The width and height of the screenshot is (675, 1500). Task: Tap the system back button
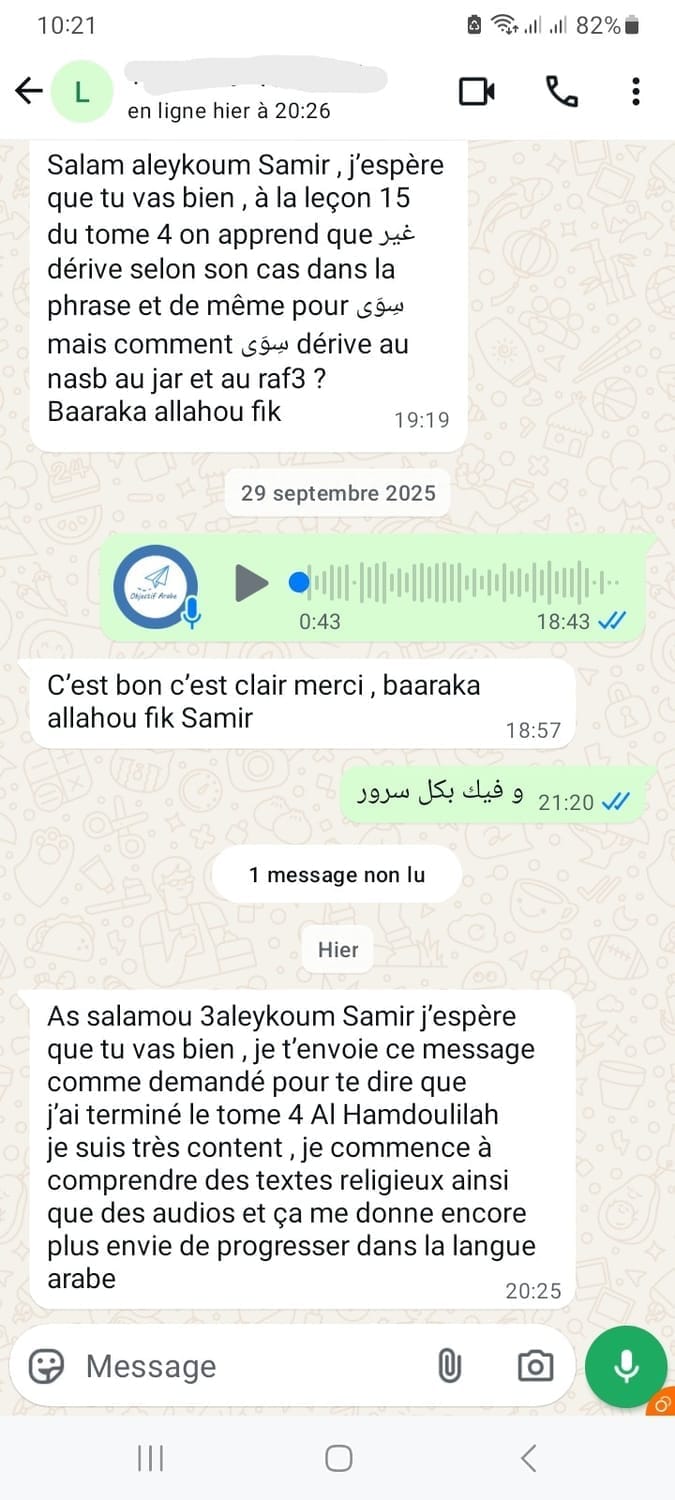[x=529, y=1458]
